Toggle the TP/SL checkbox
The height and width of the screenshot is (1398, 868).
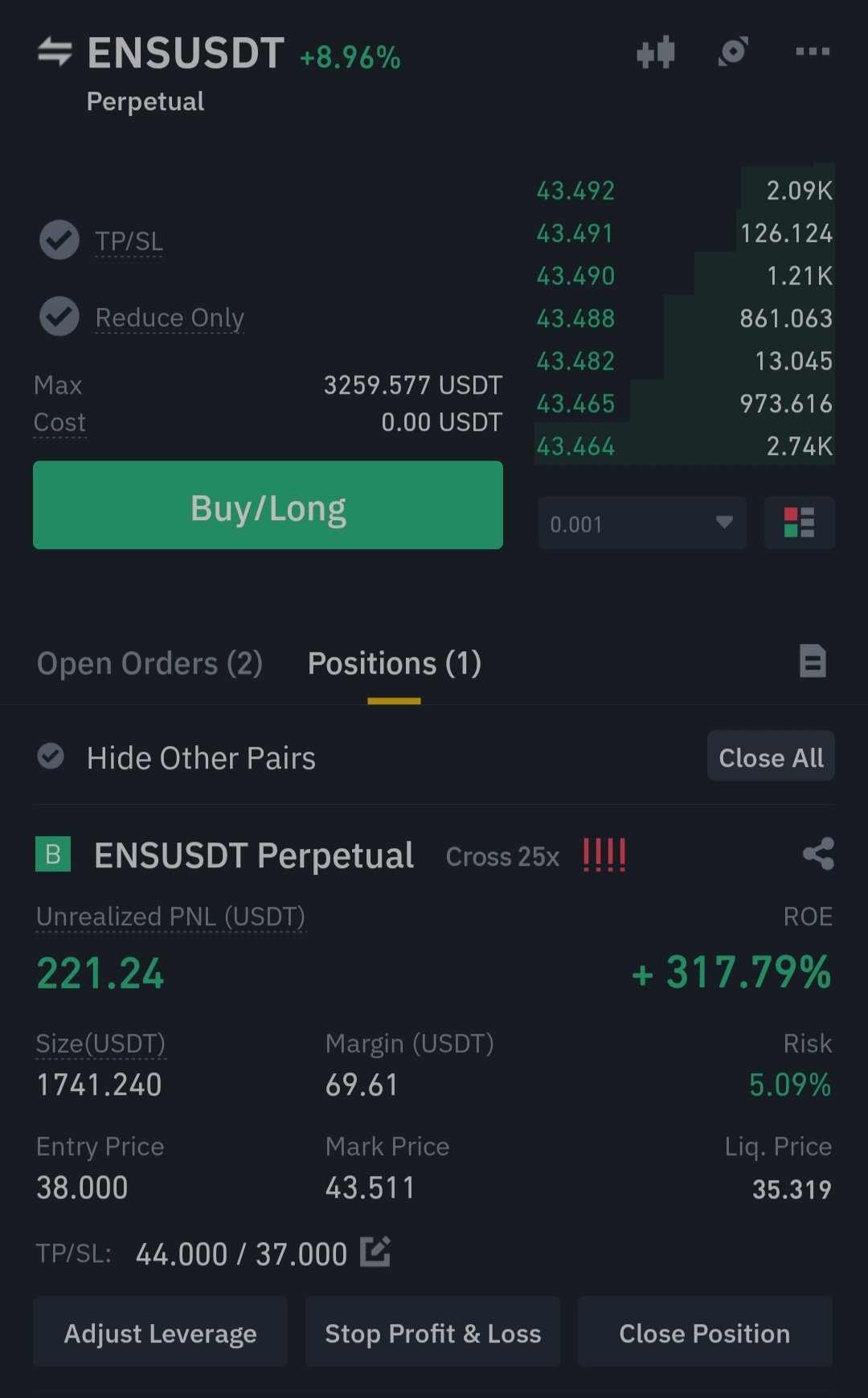[x=59, y=240]
